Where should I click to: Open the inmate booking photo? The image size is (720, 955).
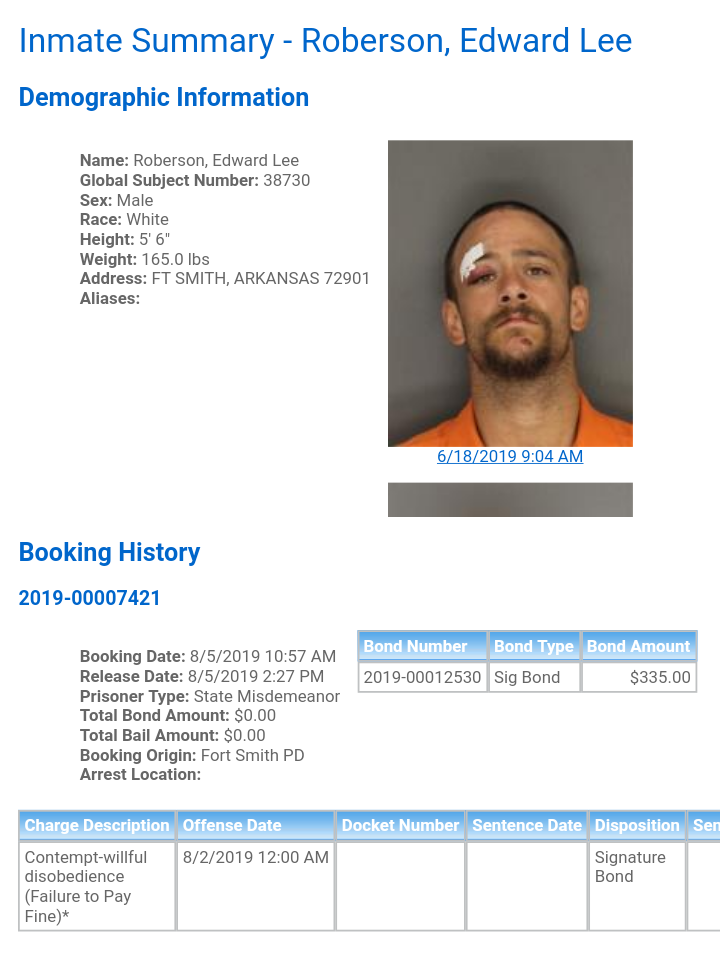[510, 293]
